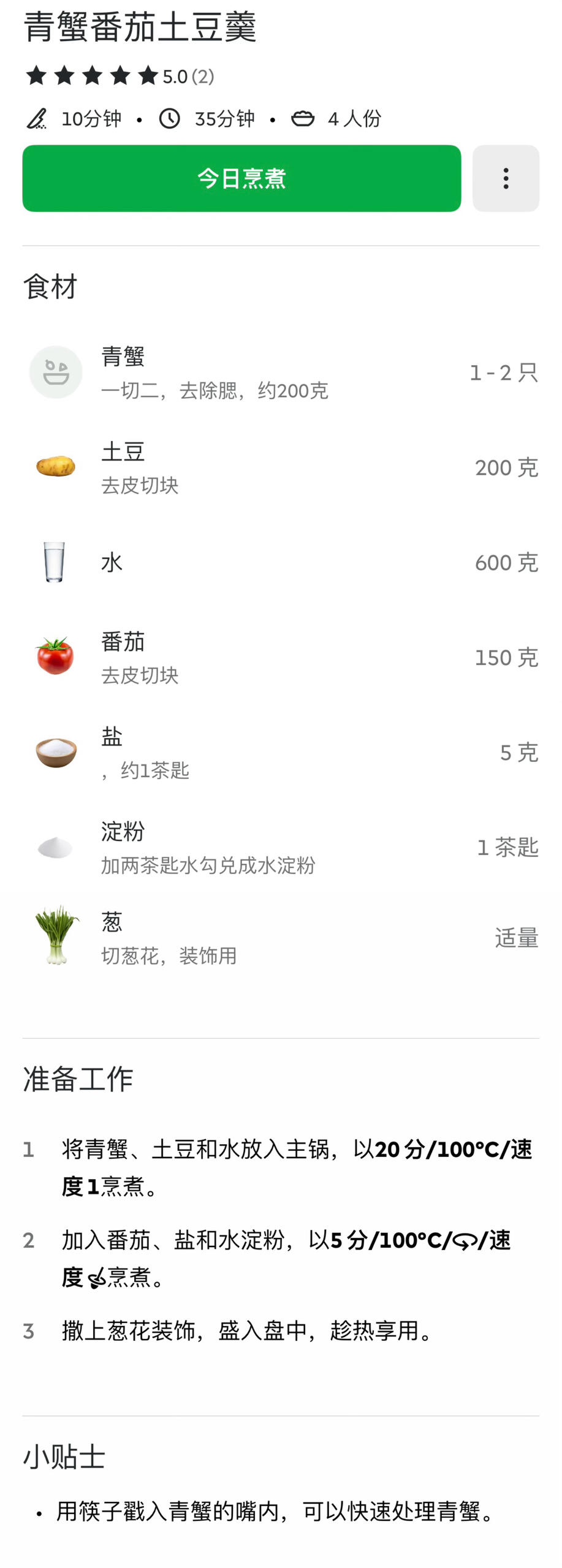
Task: Select the tomato icon beside 番茄
Action: click(x=56, y=656)
